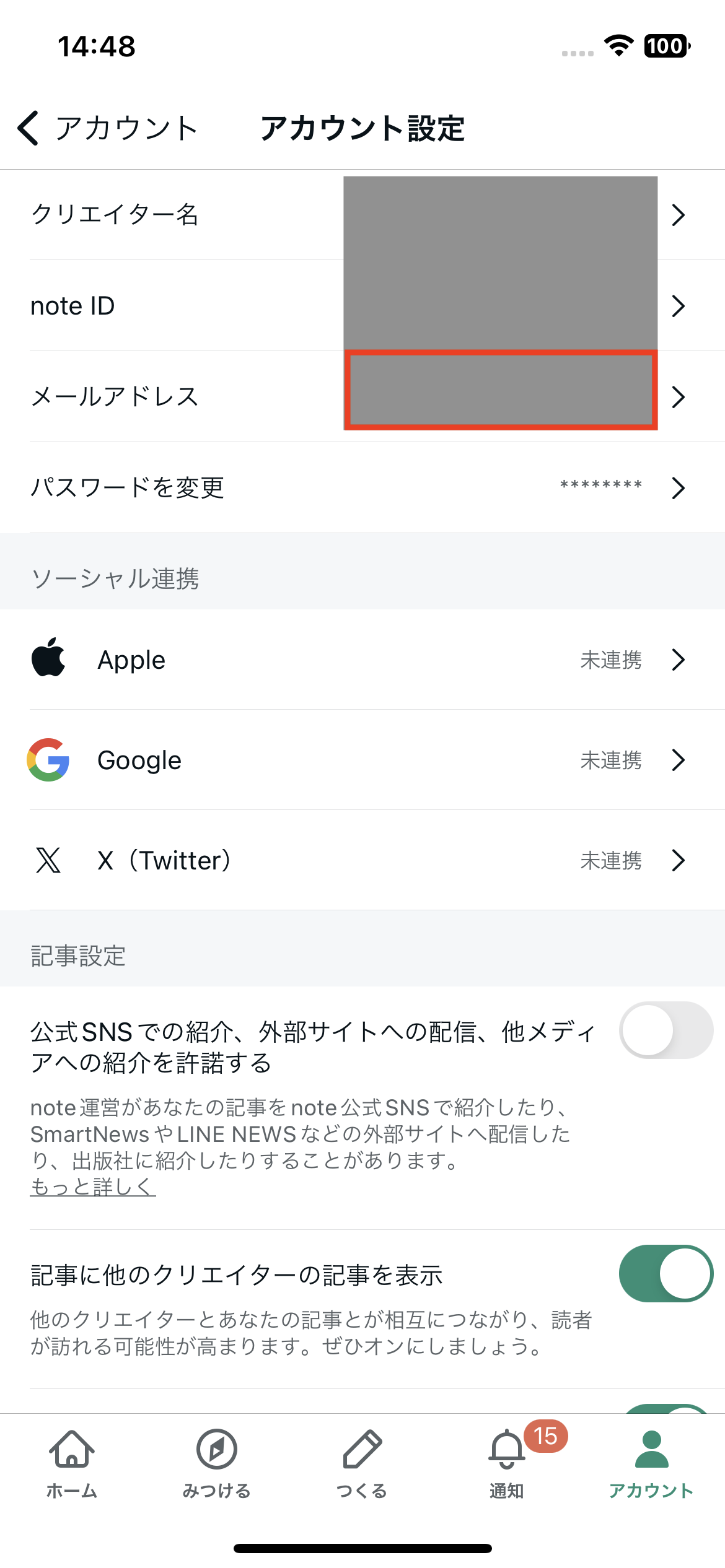Image resolution: width=725 pixels, height=1568 pixels.
Task: Click the back chevron arrow icon
Action: 28,128
